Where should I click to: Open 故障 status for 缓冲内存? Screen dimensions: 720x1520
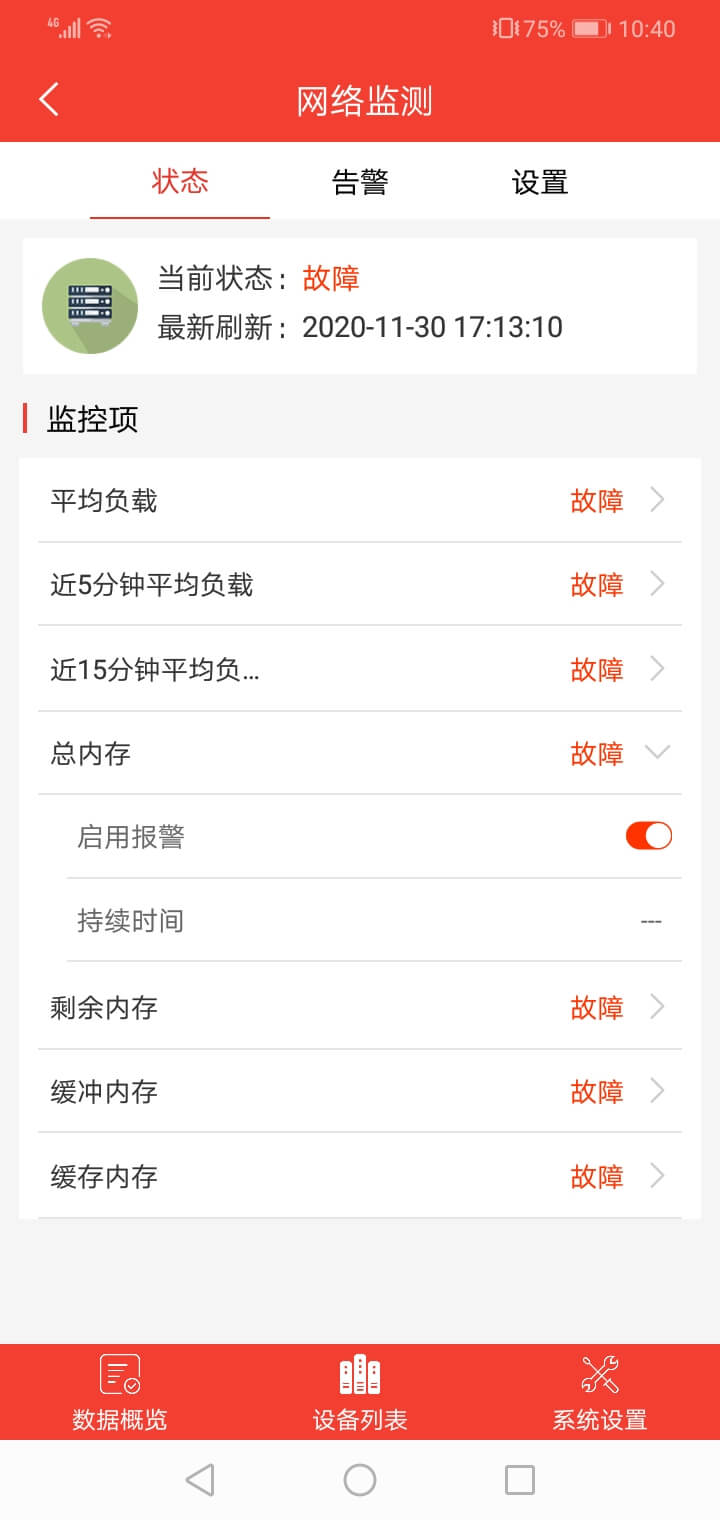pos(596,1092)
